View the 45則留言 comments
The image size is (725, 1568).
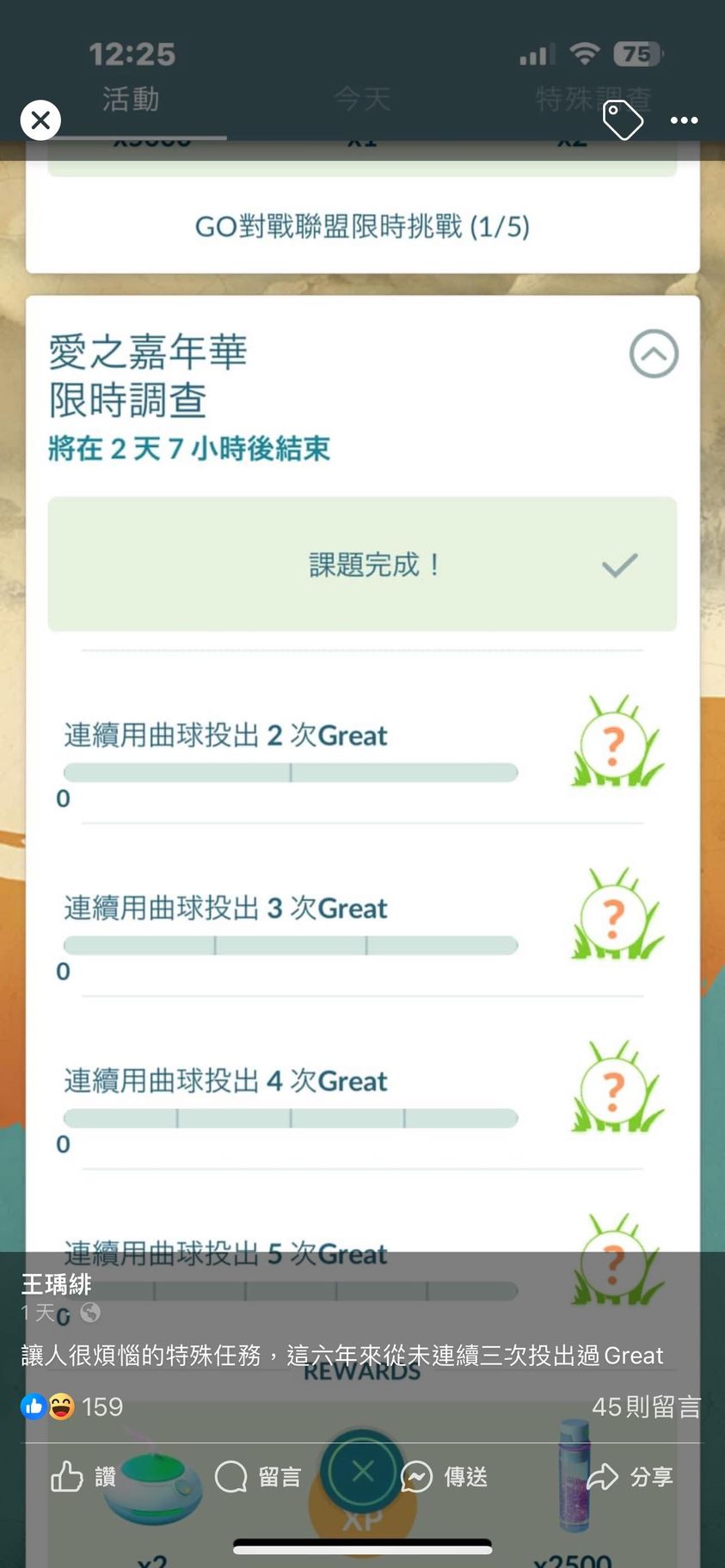(x=646, y=1407)
